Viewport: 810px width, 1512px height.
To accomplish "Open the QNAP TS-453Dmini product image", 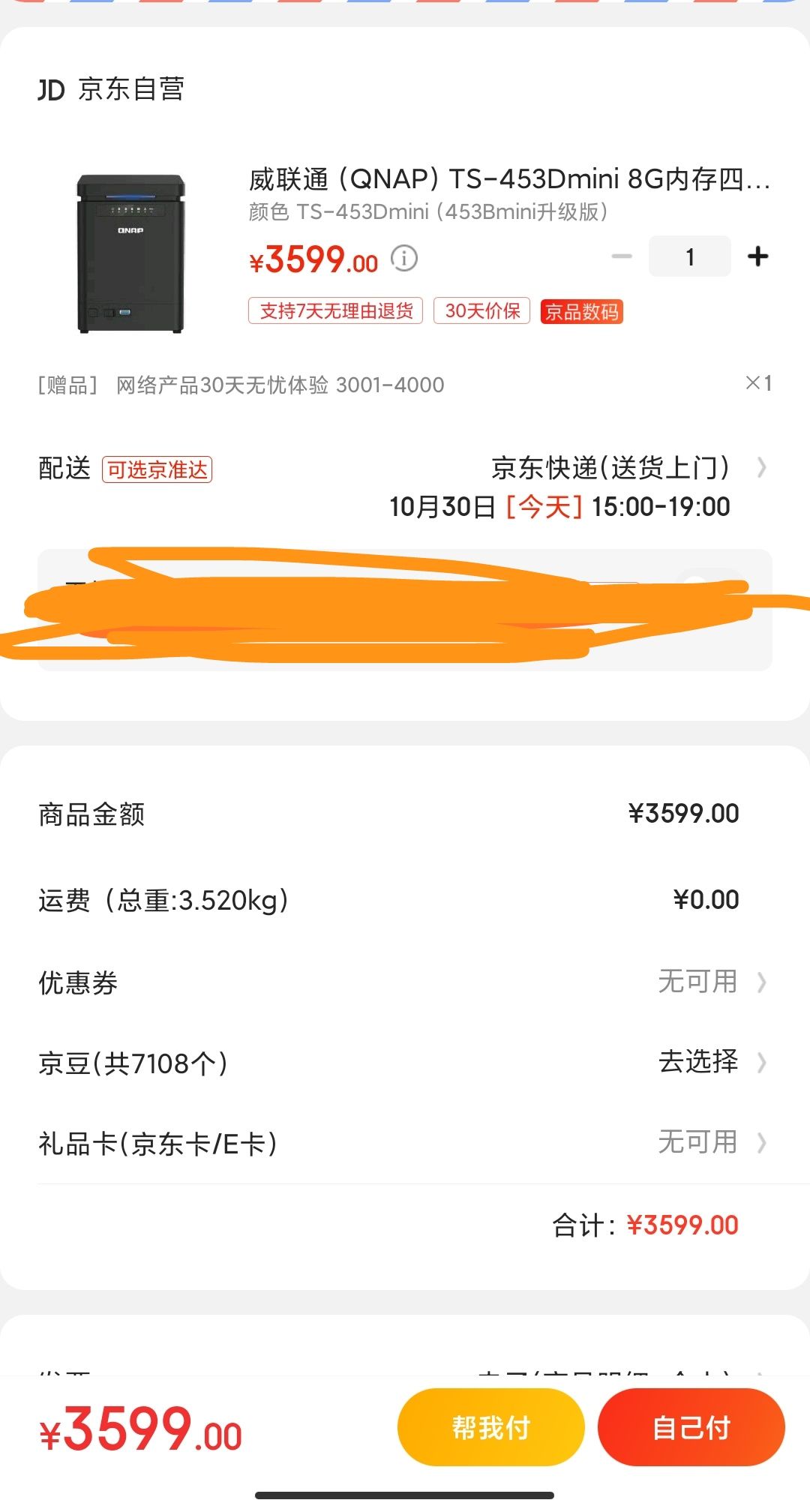I will (130, 253).
